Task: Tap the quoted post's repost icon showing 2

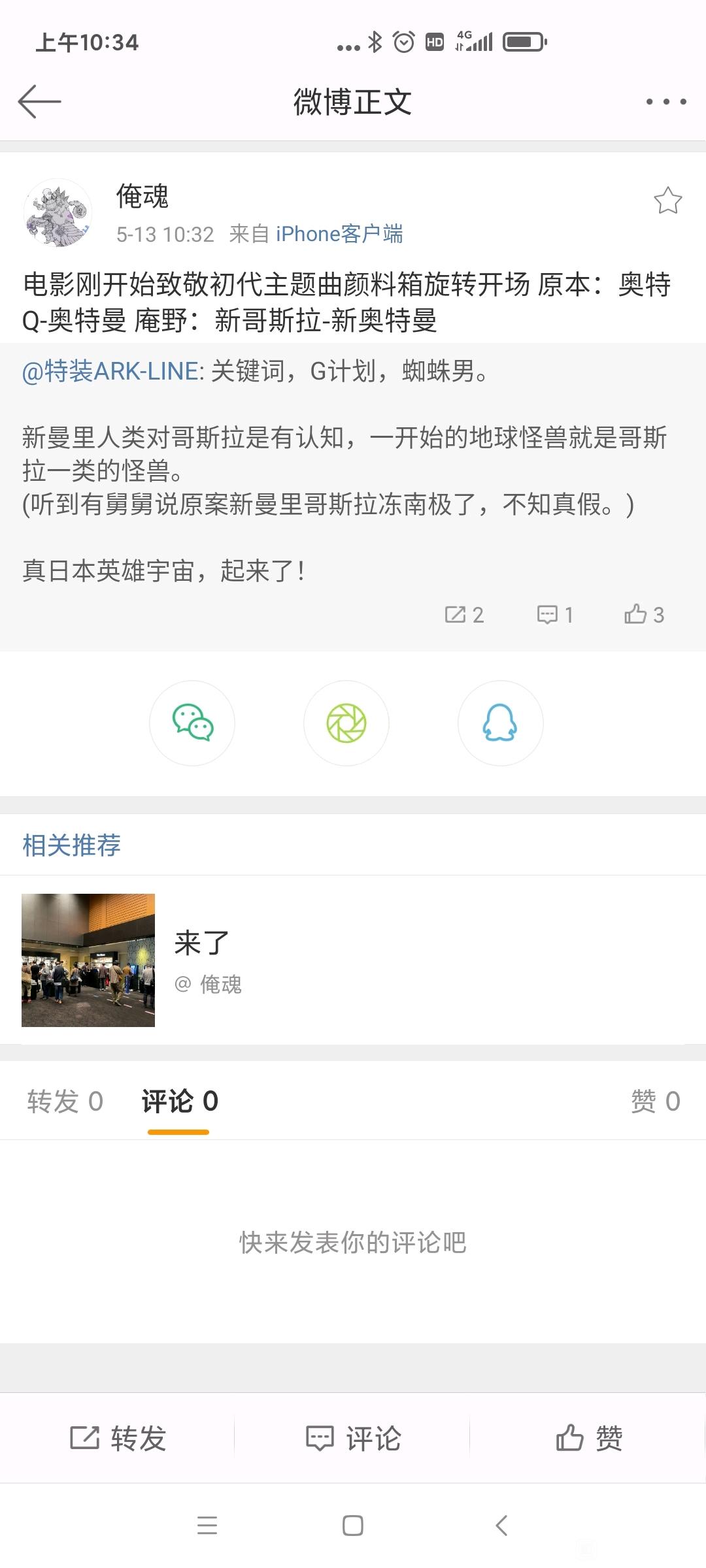Action: pyautogui.click(x=464, y=615)
